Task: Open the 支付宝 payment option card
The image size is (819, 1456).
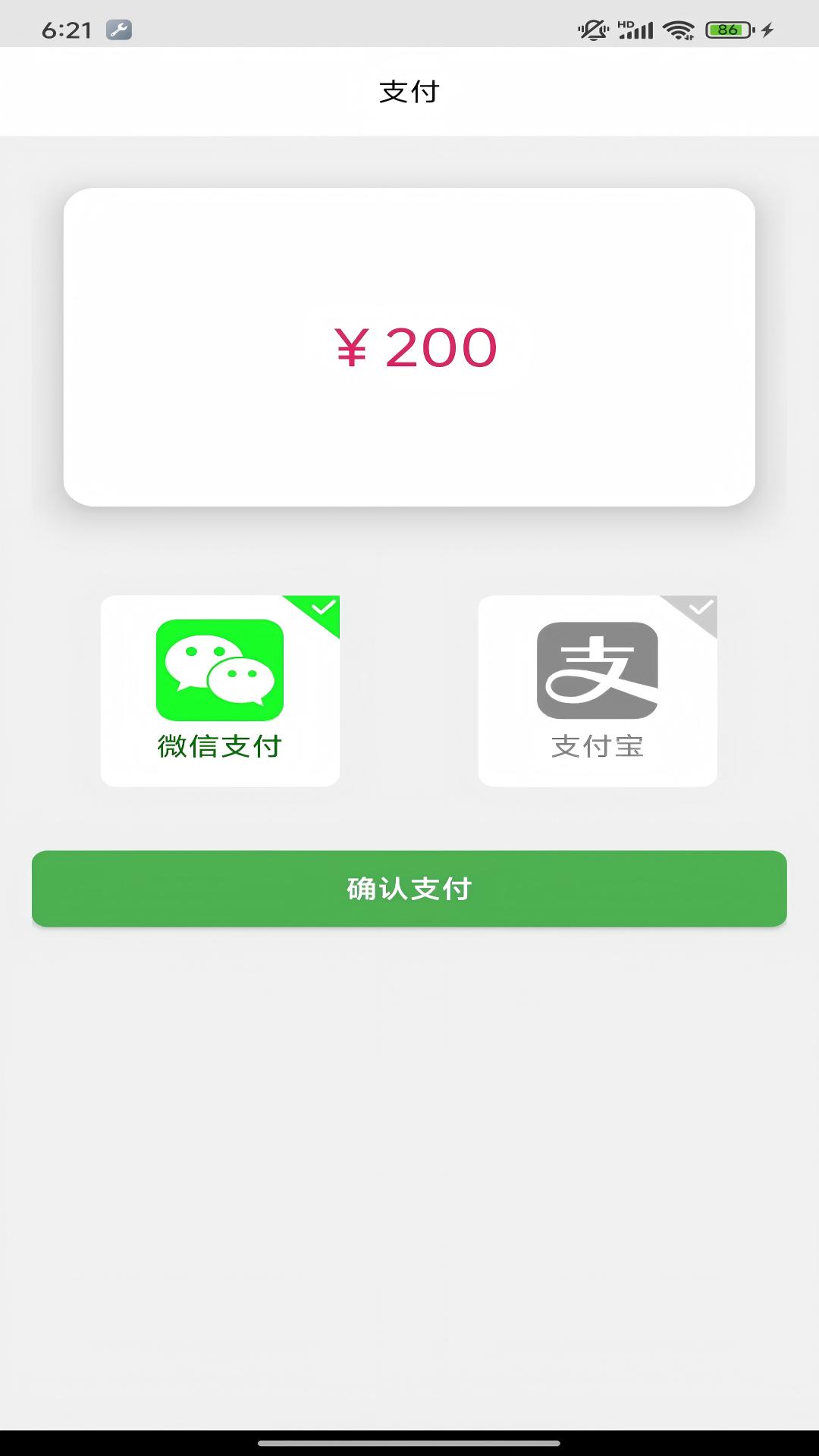Action: pyautogui.click(x=598, y=690)
